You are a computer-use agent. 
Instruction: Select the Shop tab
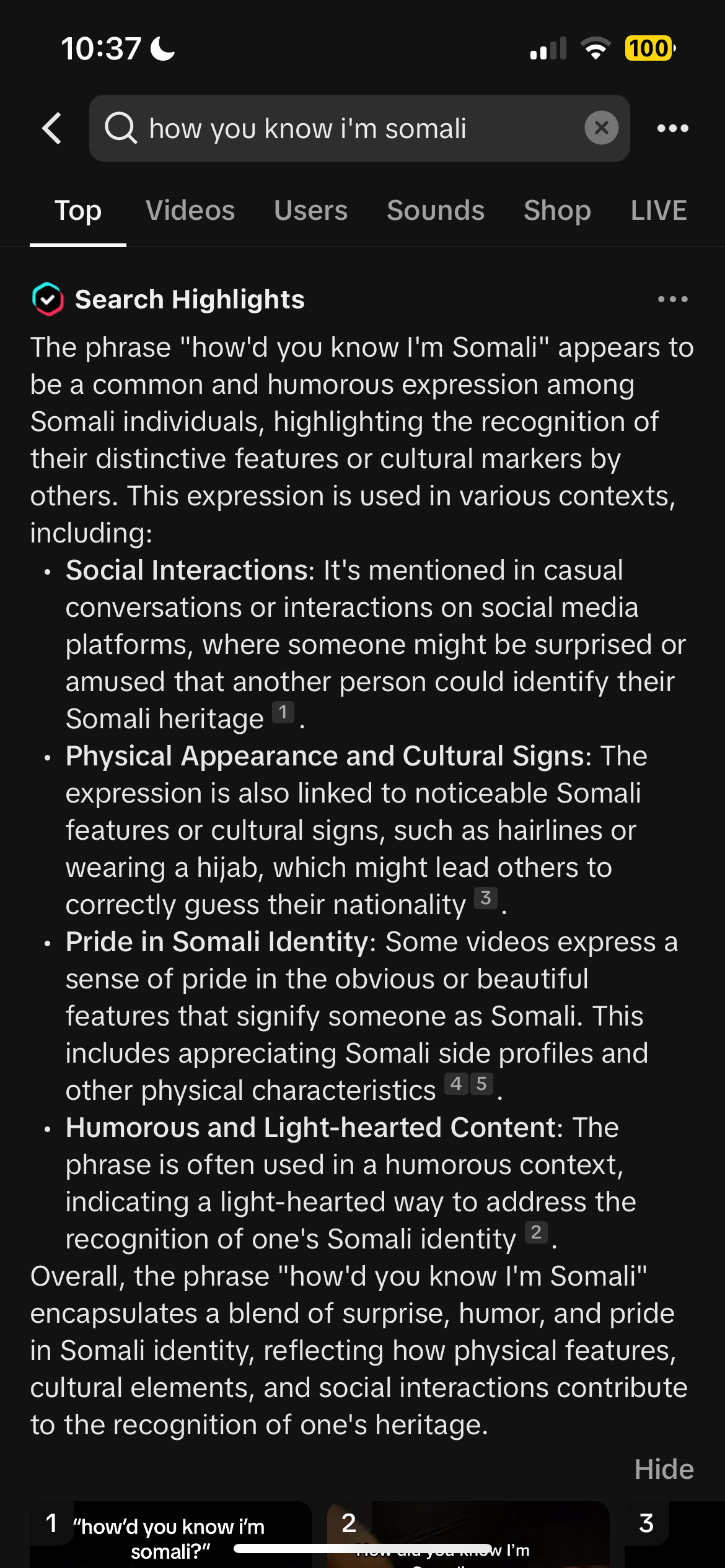point(557,211)
